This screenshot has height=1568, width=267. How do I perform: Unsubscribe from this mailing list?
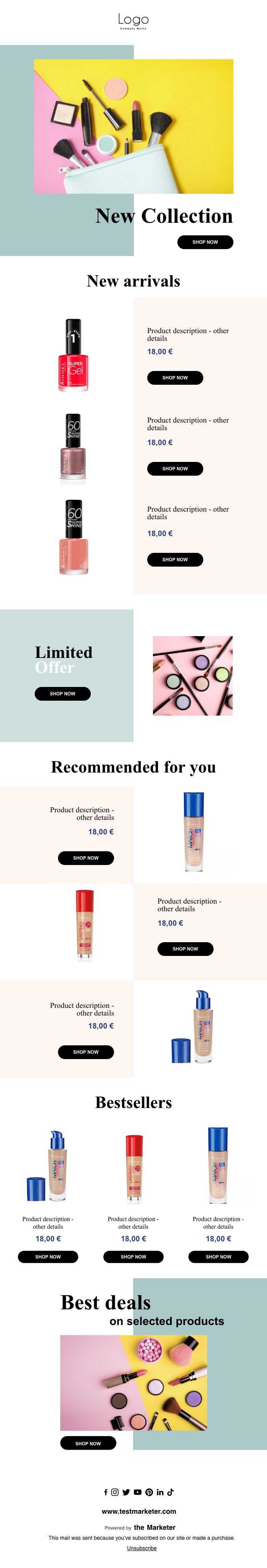142,1548
